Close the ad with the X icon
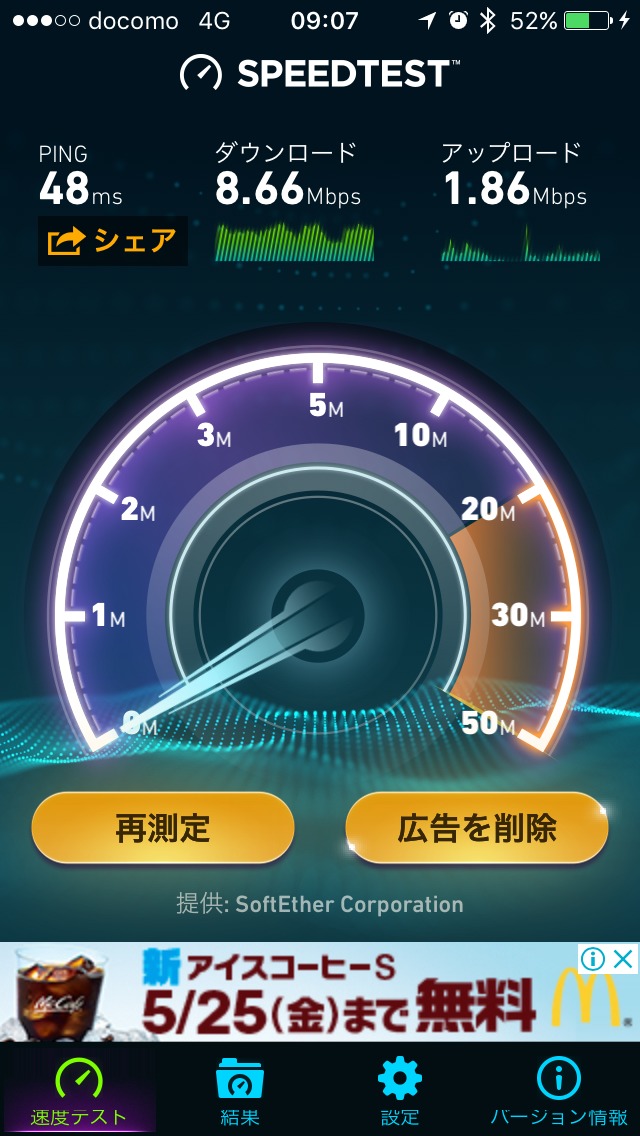This screenshot has height=1136, width=640. coord(623,960)
